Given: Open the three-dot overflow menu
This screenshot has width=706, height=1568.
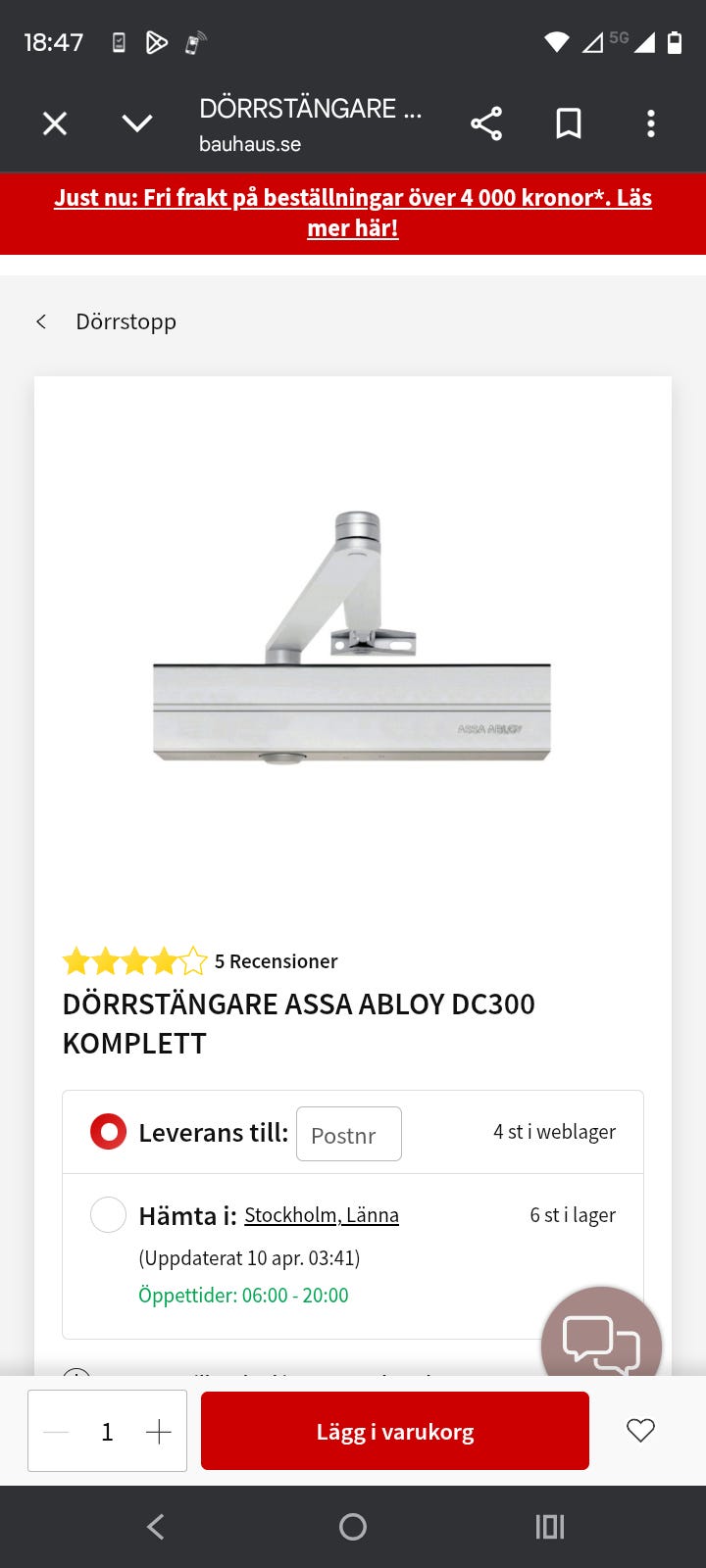Looking at the screenshot, I should 650,122.
